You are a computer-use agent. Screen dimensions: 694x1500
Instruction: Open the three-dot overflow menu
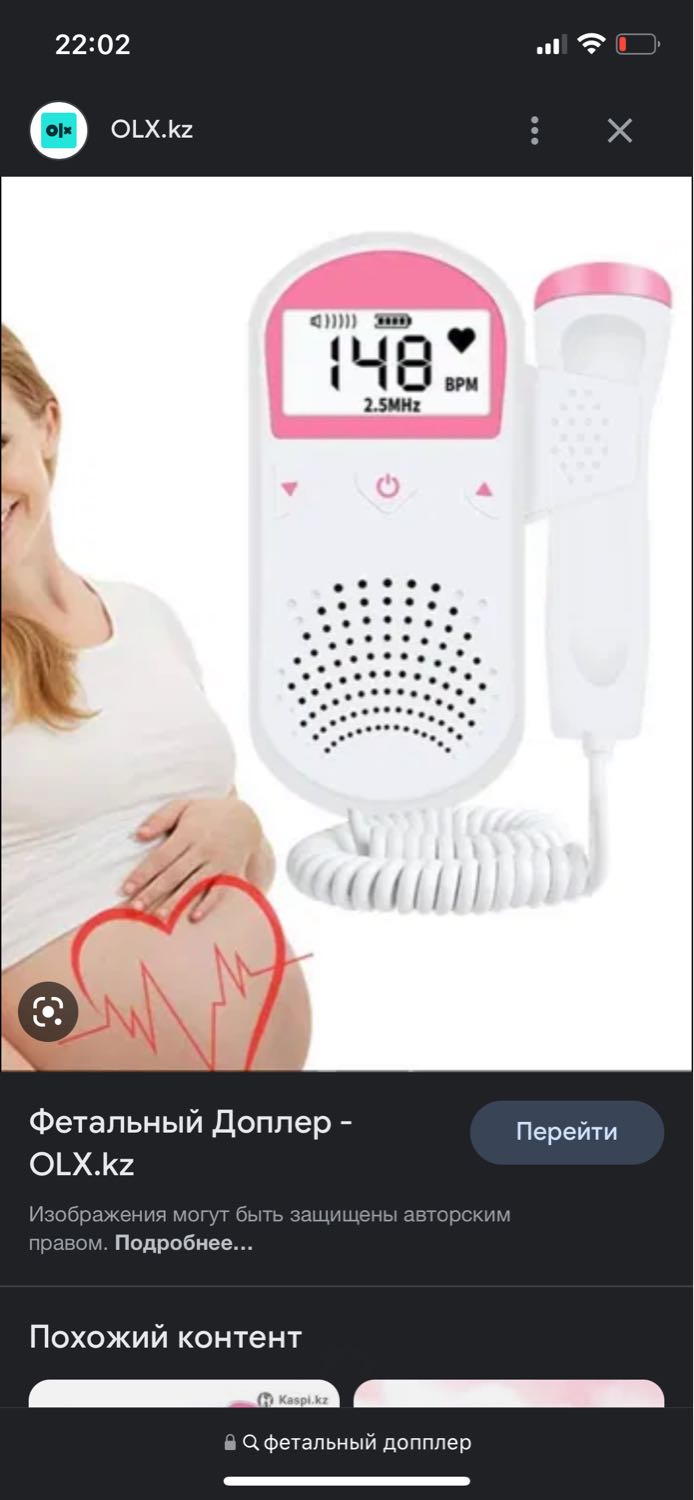(x=535, y=130)
